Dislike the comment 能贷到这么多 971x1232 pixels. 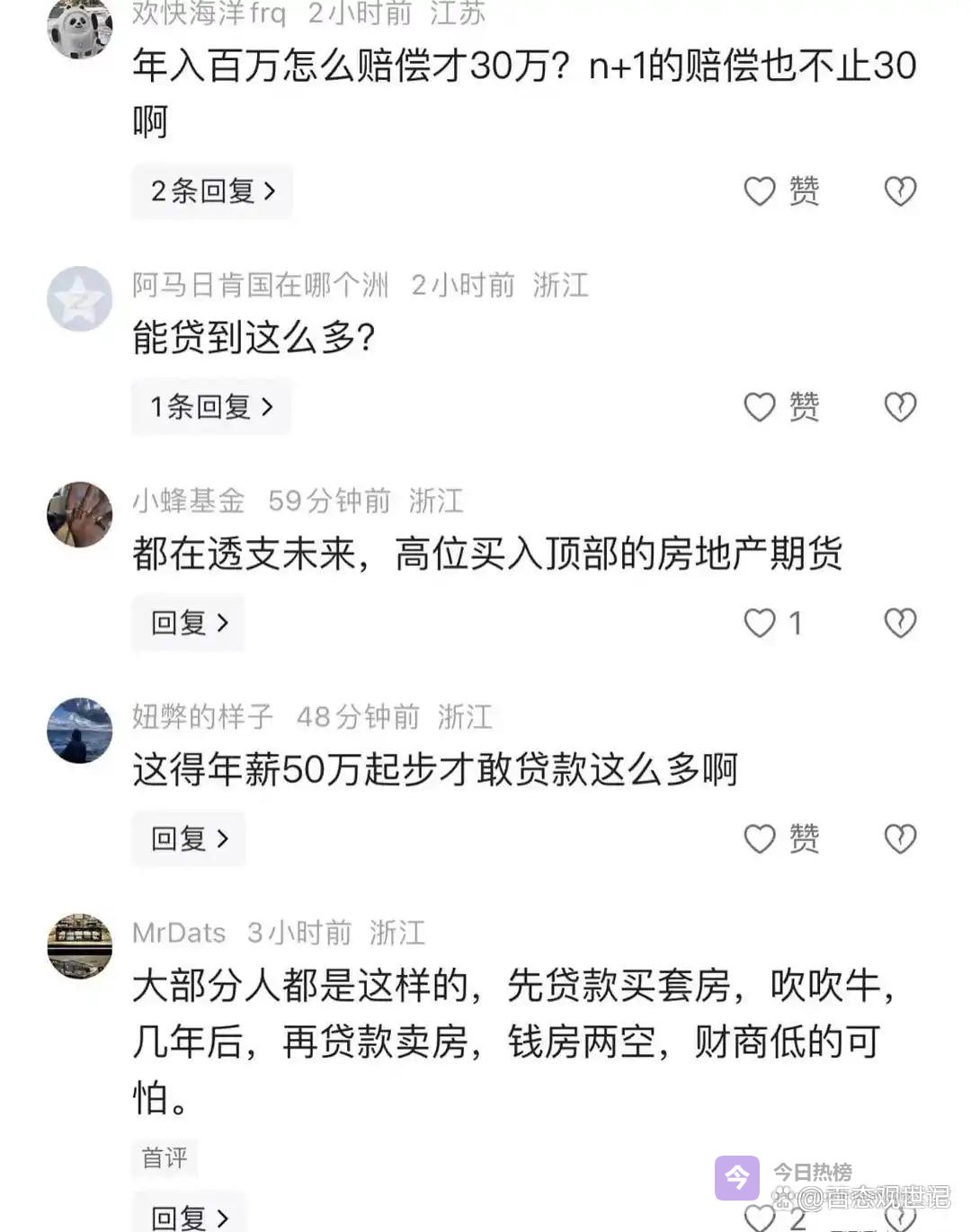[x=900, y=407]
